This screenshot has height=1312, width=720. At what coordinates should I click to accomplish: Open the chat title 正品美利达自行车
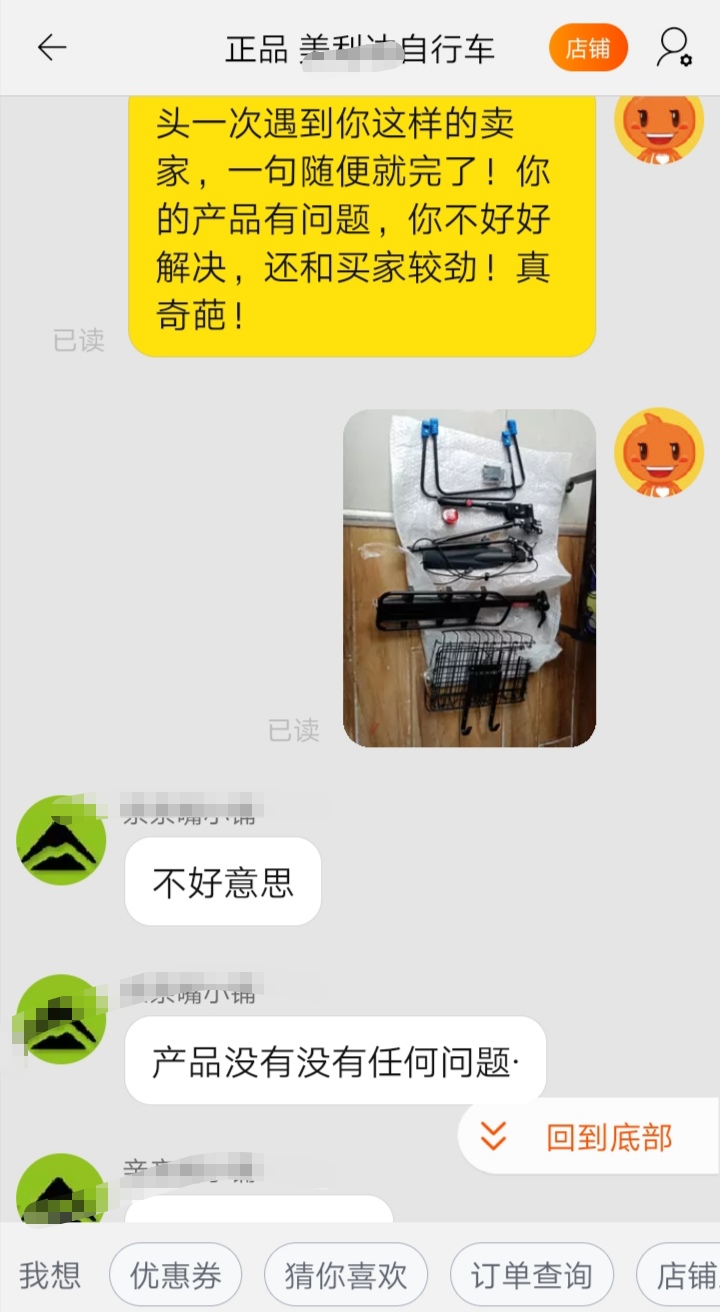coord(360,47)
